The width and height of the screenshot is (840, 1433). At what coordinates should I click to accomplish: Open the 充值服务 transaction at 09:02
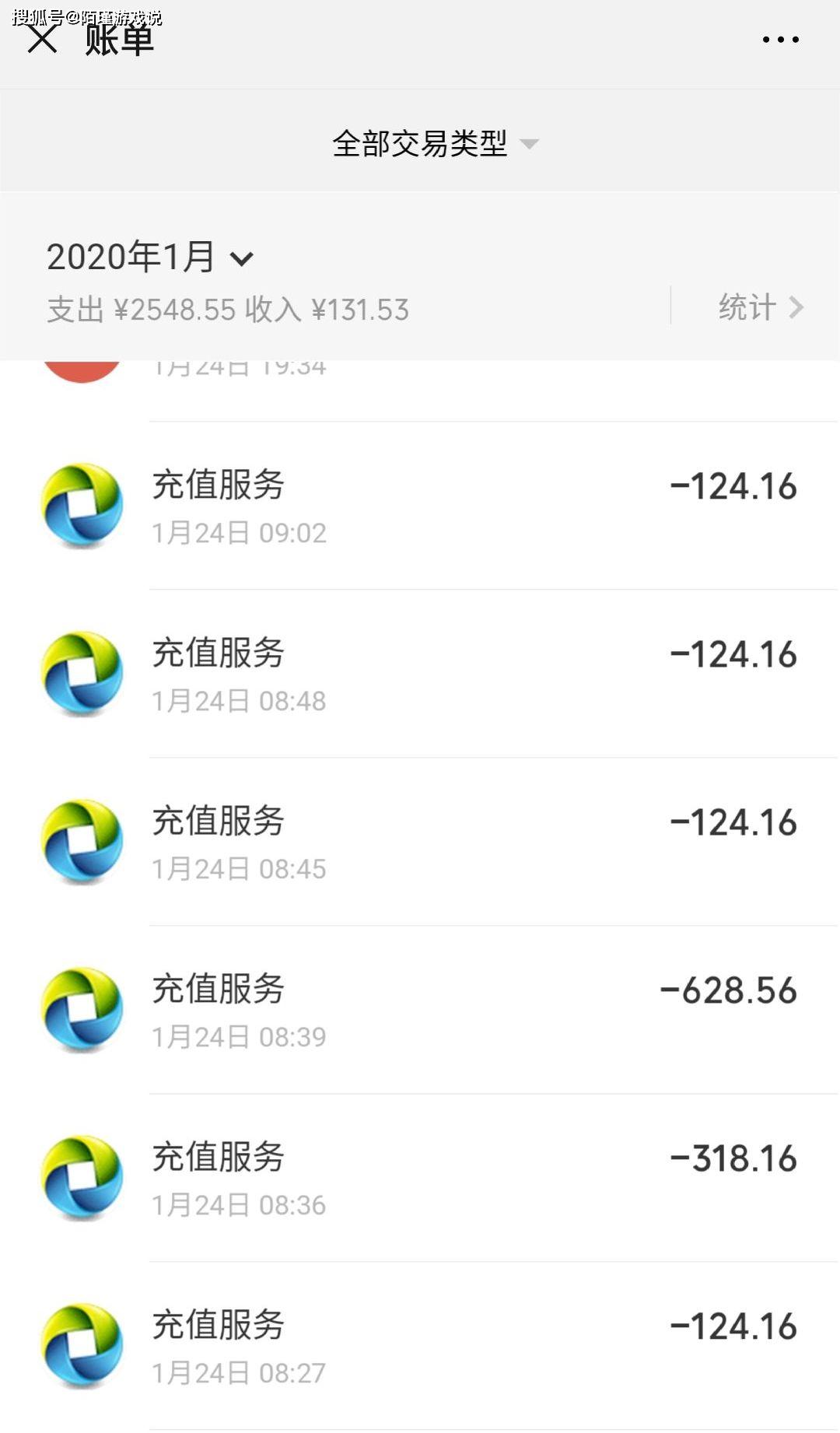[420, 506]
